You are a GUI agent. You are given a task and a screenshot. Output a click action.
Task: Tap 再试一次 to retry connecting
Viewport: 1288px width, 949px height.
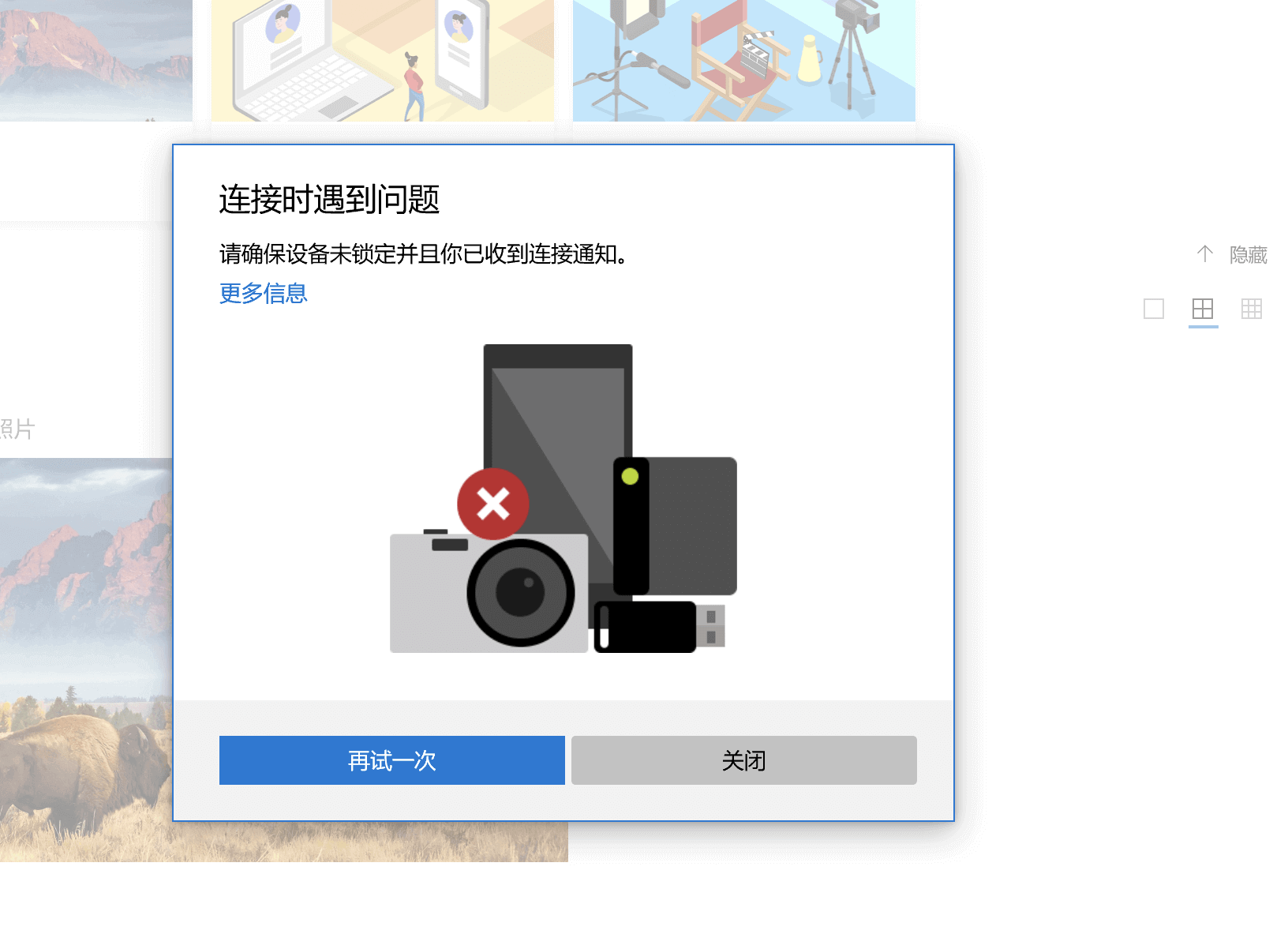coord(391,760)
